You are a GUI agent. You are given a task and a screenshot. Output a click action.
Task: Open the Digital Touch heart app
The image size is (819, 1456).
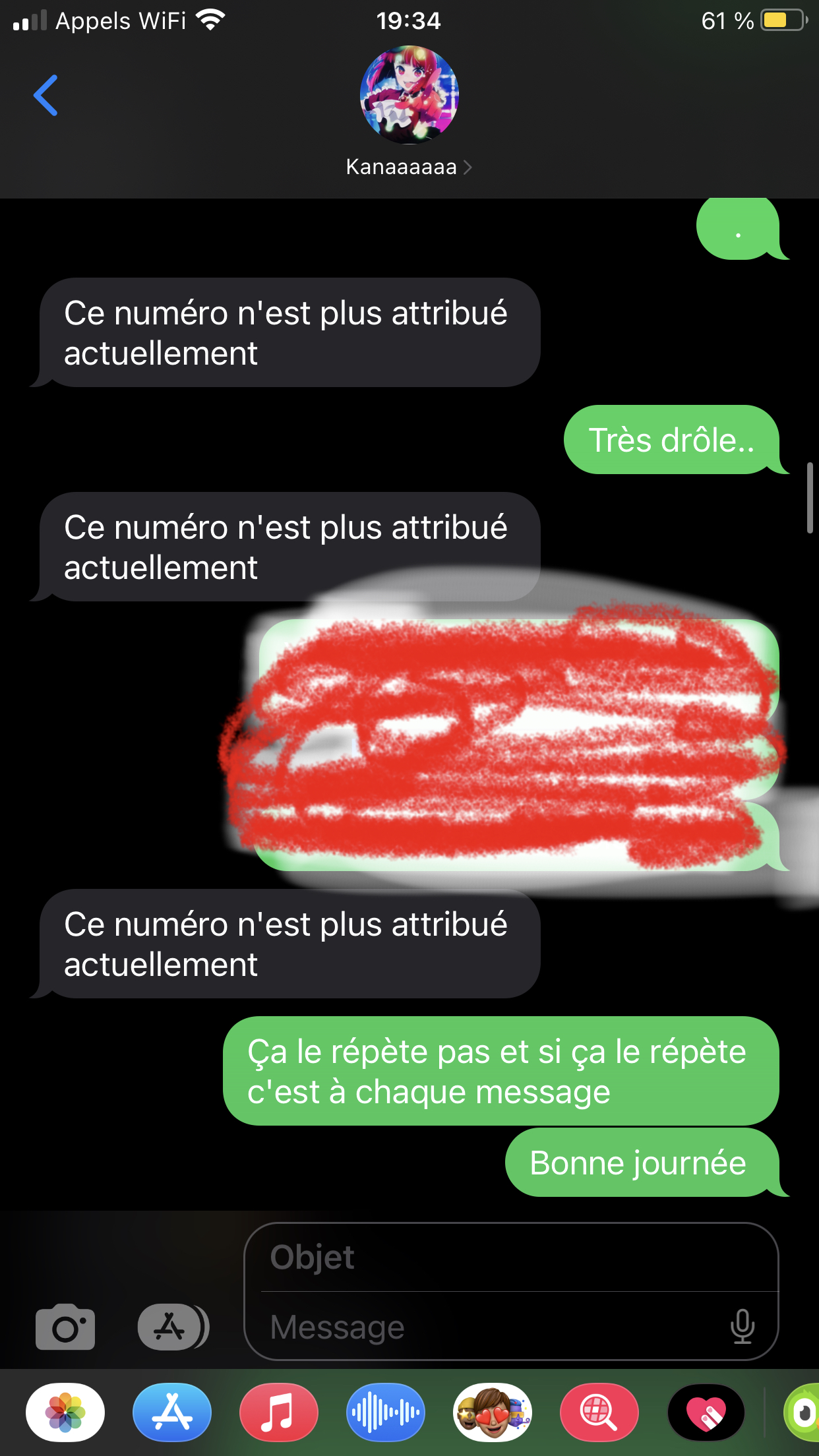(706, 1412)
